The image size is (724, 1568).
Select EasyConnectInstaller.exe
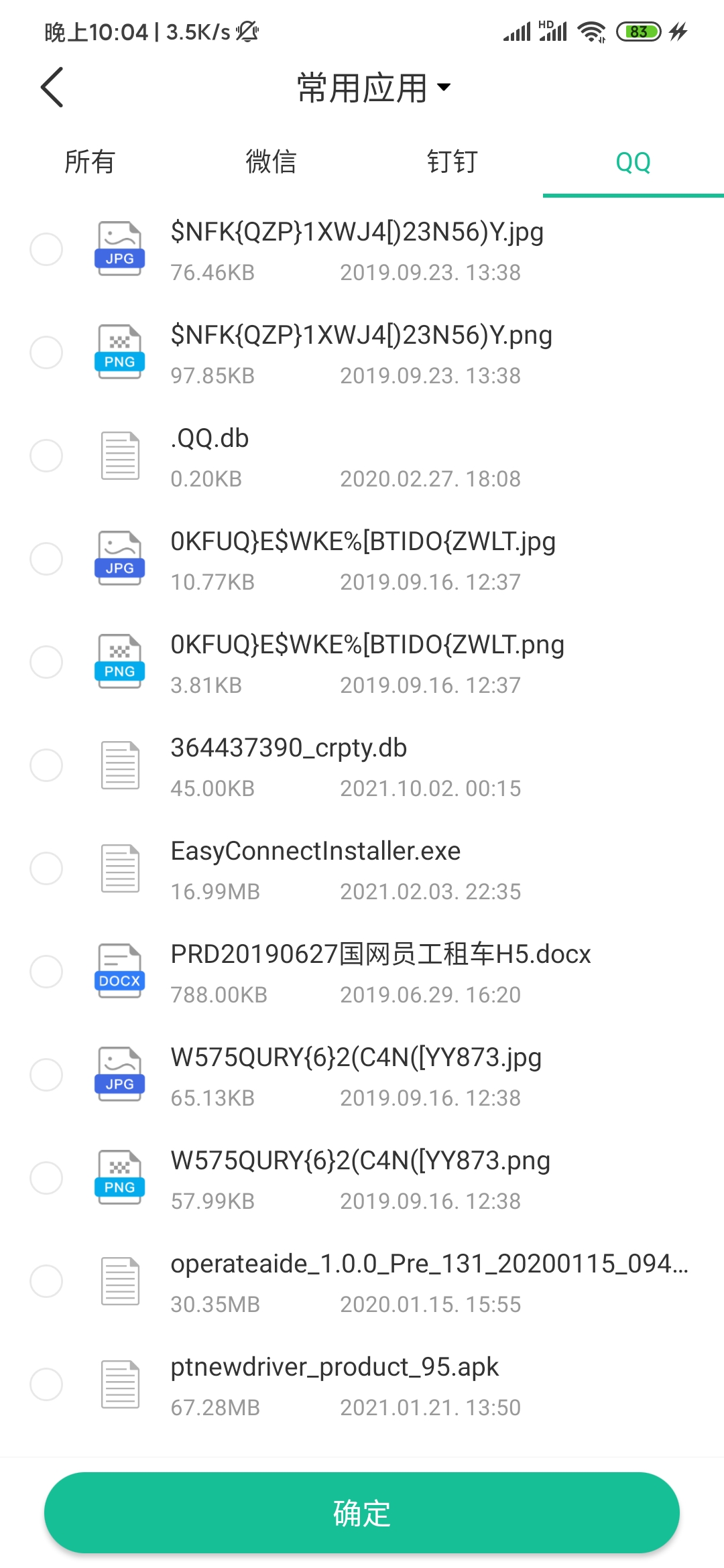click(x=362, y=869)
